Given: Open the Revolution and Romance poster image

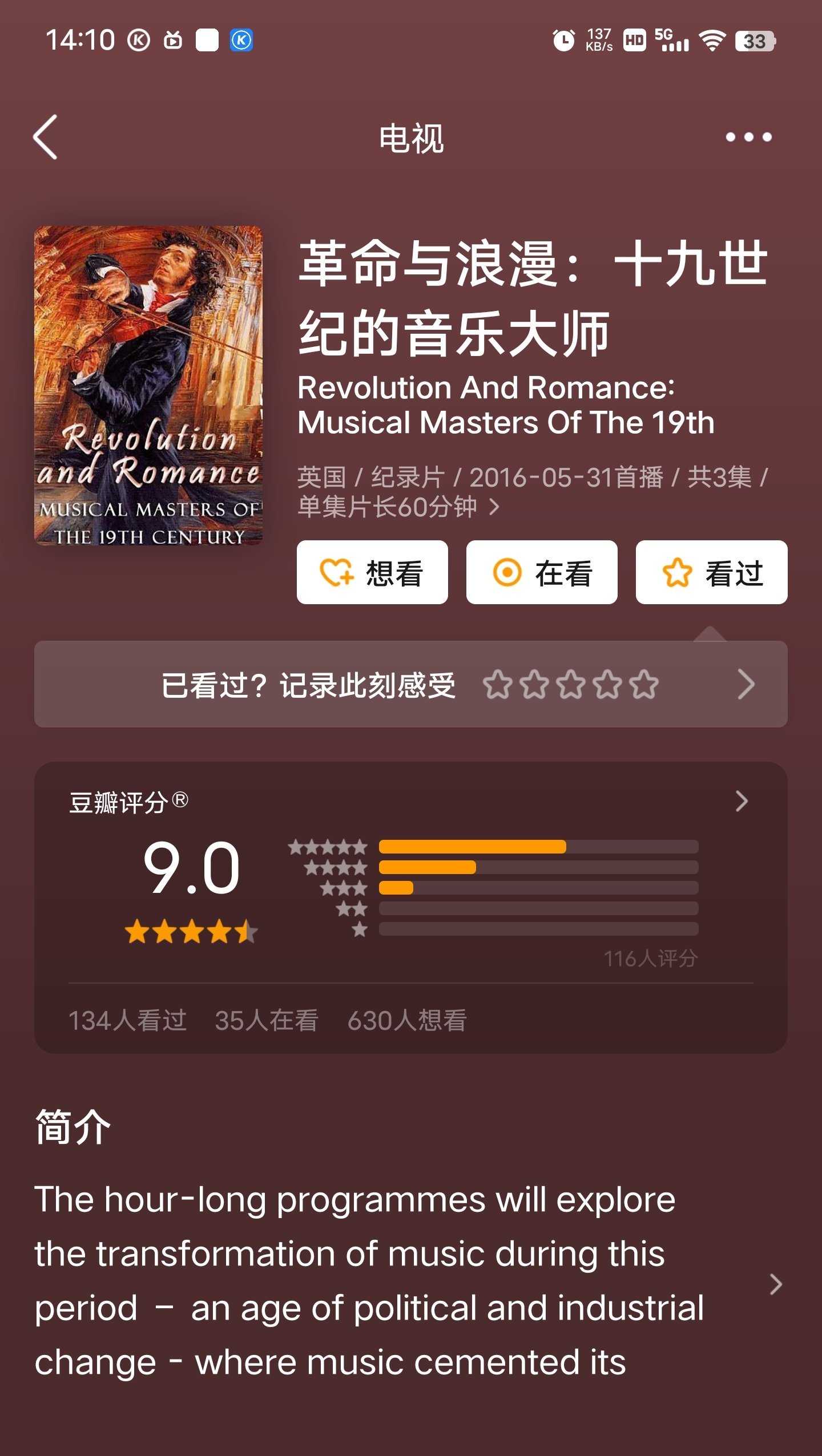Looking at the screenshot, I should point(148,386).
